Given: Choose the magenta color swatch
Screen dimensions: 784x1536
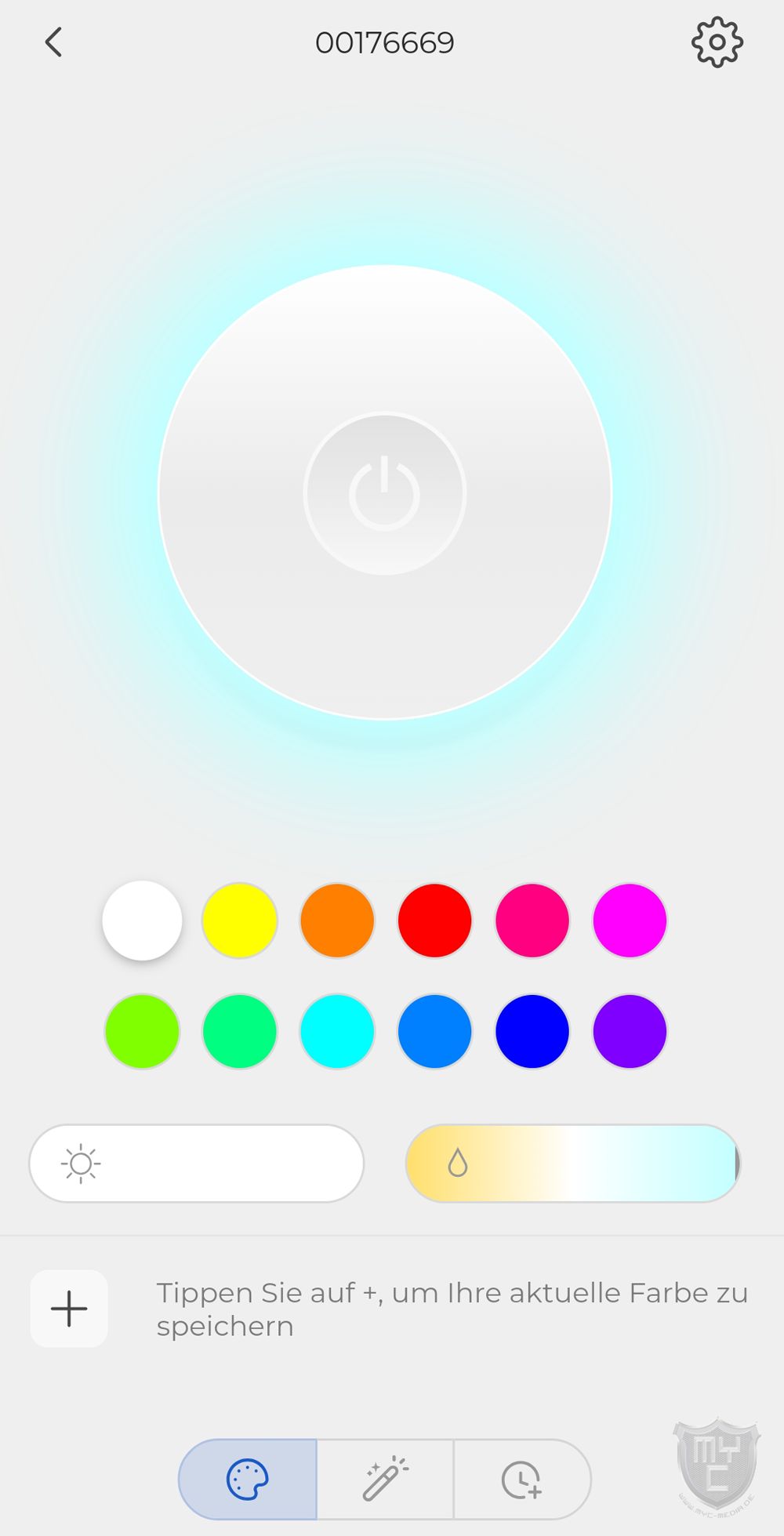Looking at the screenshot, I should click(x=630, y=921).
